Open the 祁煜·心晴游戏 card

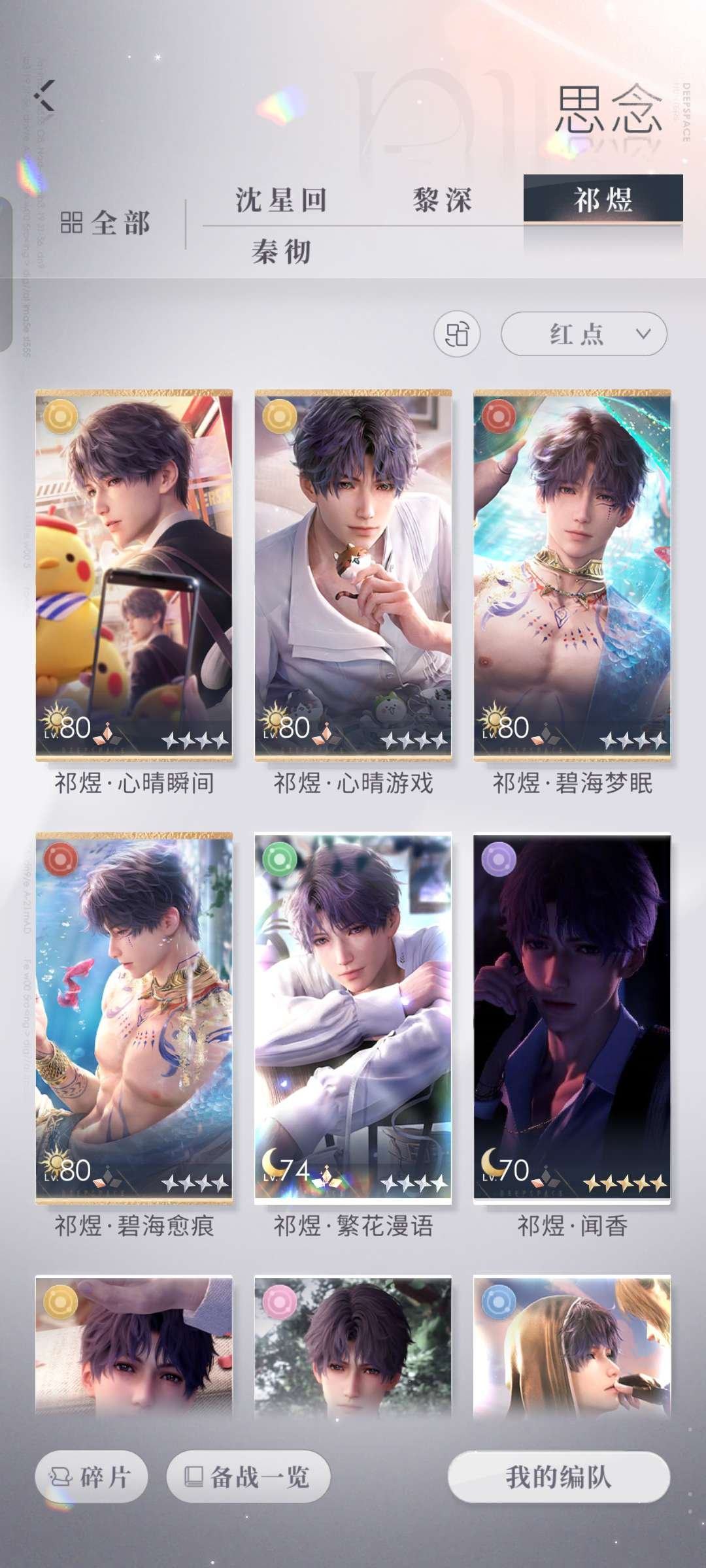coord(353,575)
